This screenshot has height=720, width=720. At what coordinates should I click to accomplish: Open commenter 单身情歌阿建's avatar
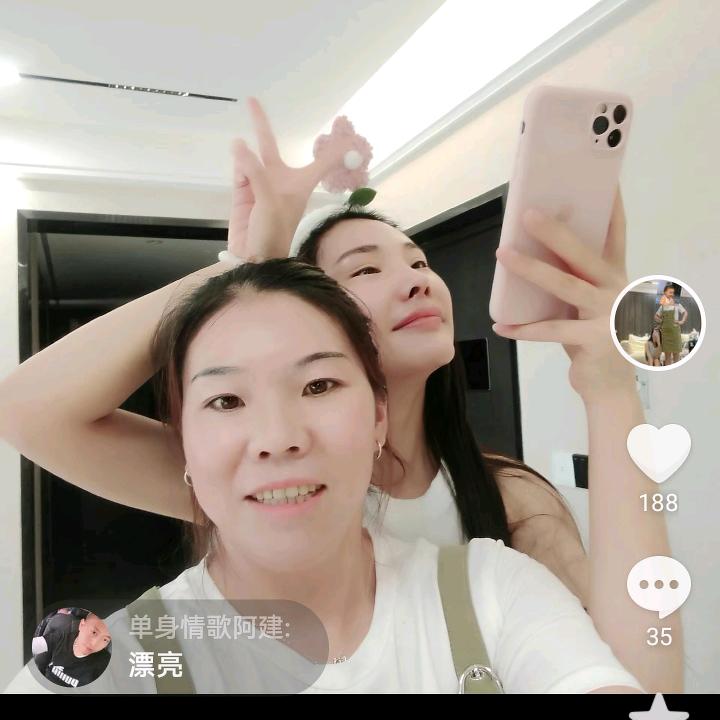click(72, 647)
